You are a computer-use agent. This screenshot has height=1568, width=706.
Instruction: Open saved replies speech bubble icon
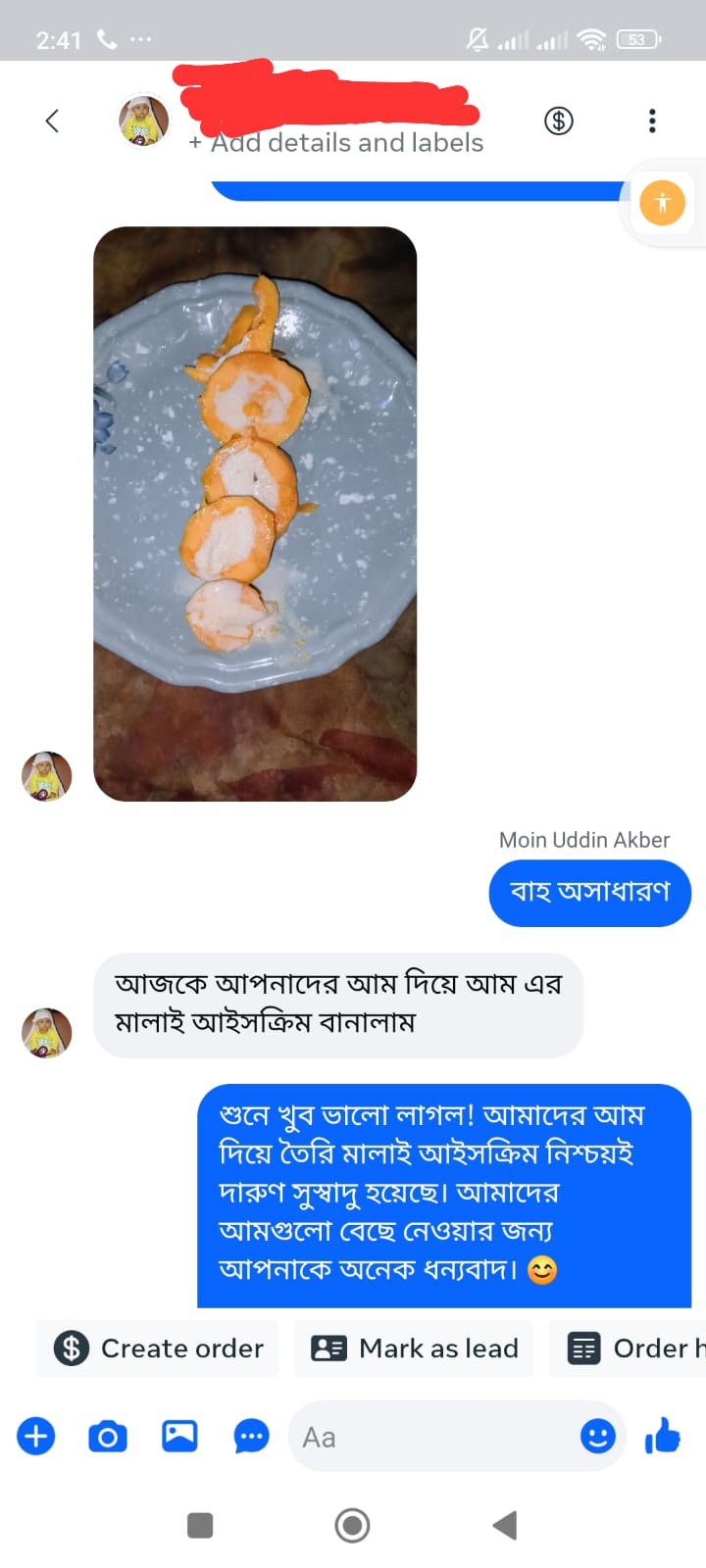pyautogui.click(x=252, y=1437)
